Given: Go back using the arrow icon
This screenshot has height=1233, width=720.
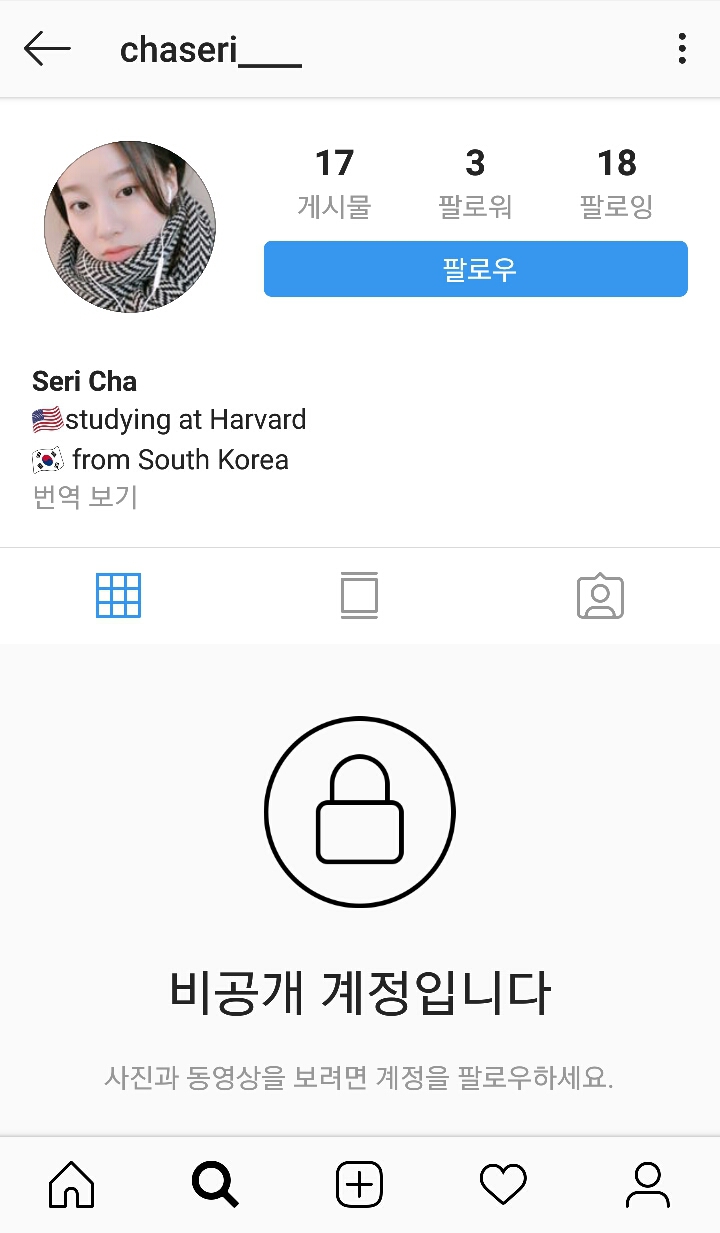Looking at the screenshot, I should 47,48.
